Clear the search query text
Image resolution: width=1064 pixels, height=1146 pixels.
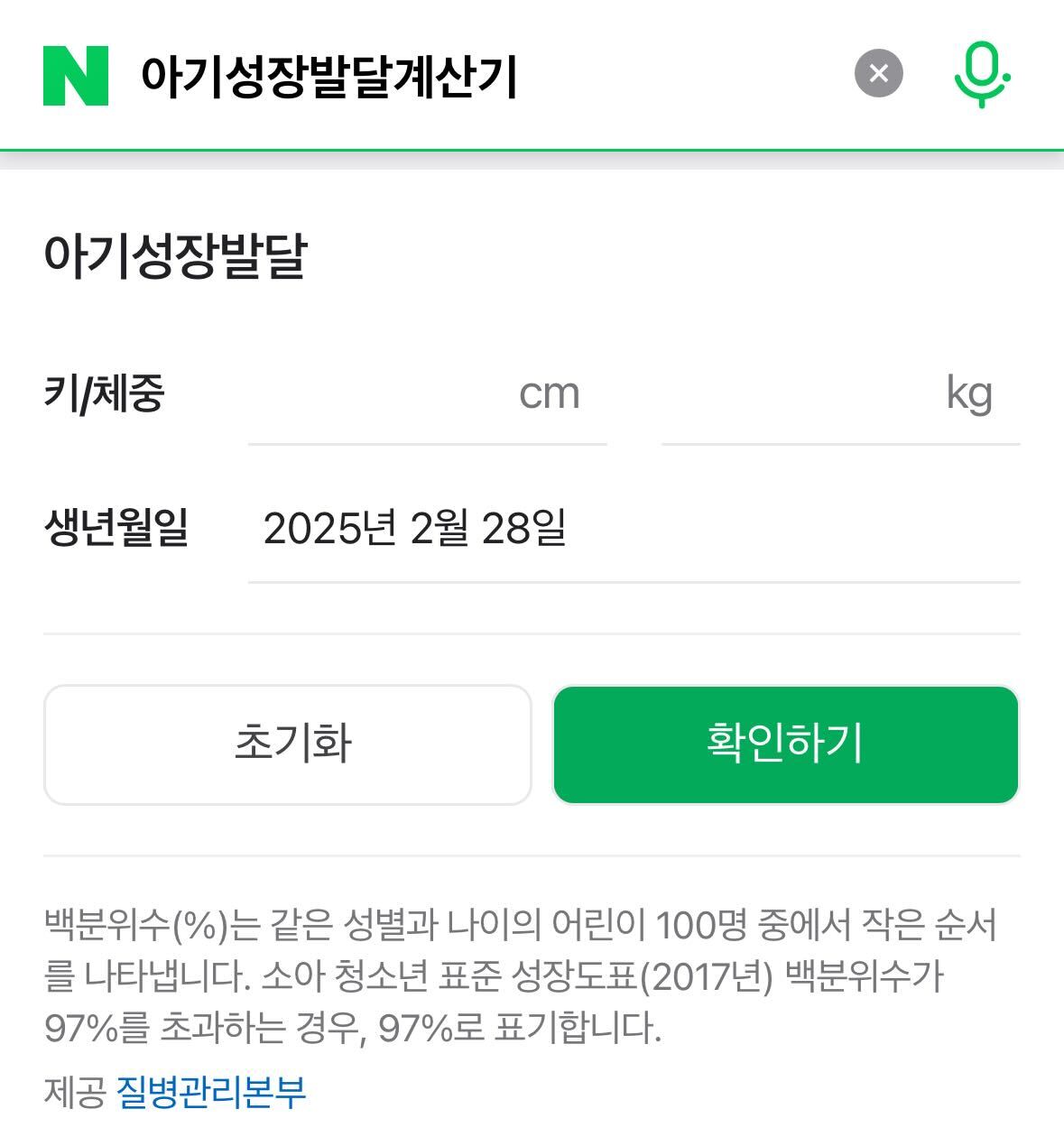(x=878, y=73)
